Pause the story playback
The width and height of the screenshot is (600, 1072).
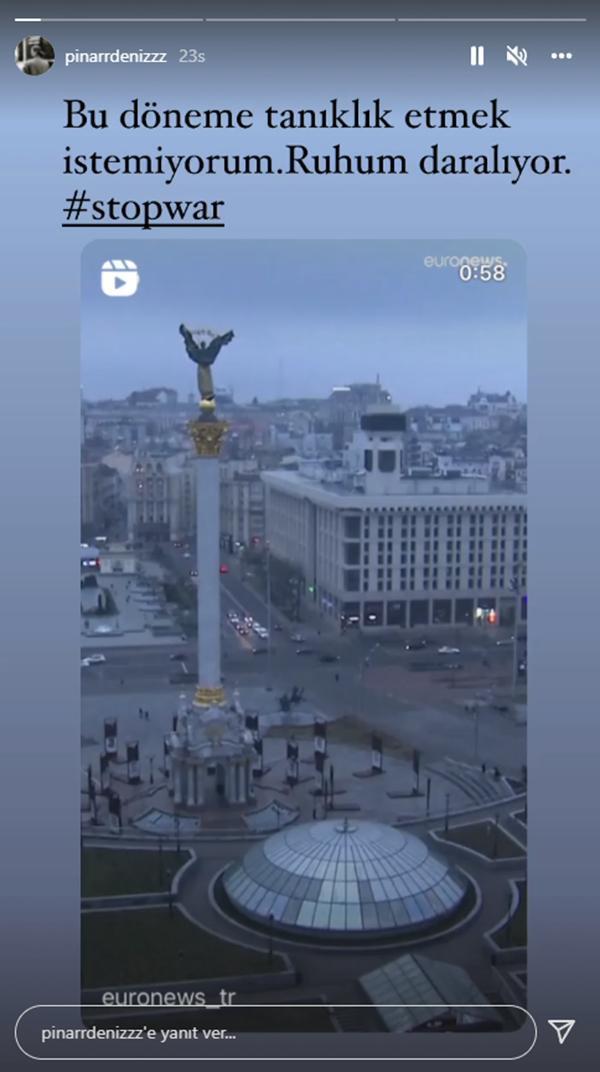[477, 57]
